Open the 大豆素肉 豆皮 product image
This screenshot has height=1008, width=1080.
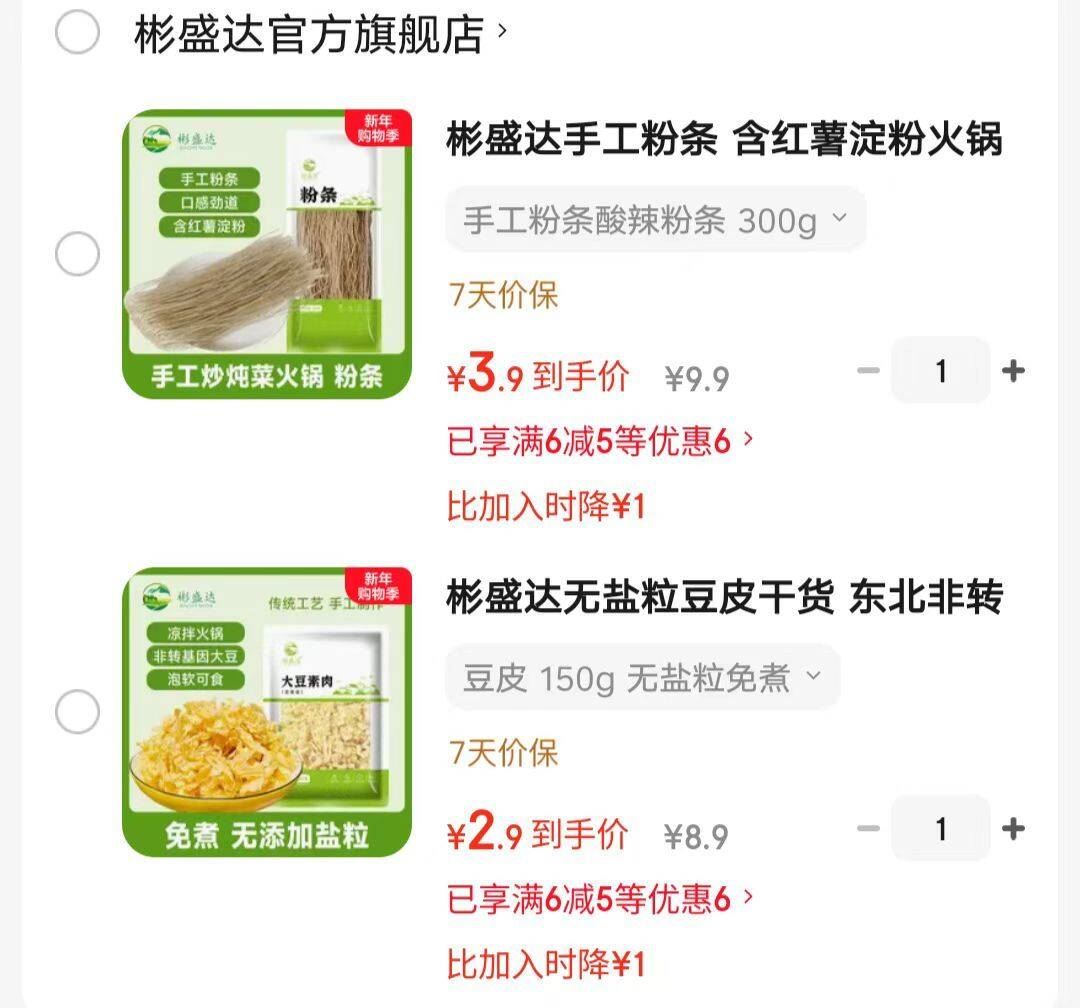267,712
